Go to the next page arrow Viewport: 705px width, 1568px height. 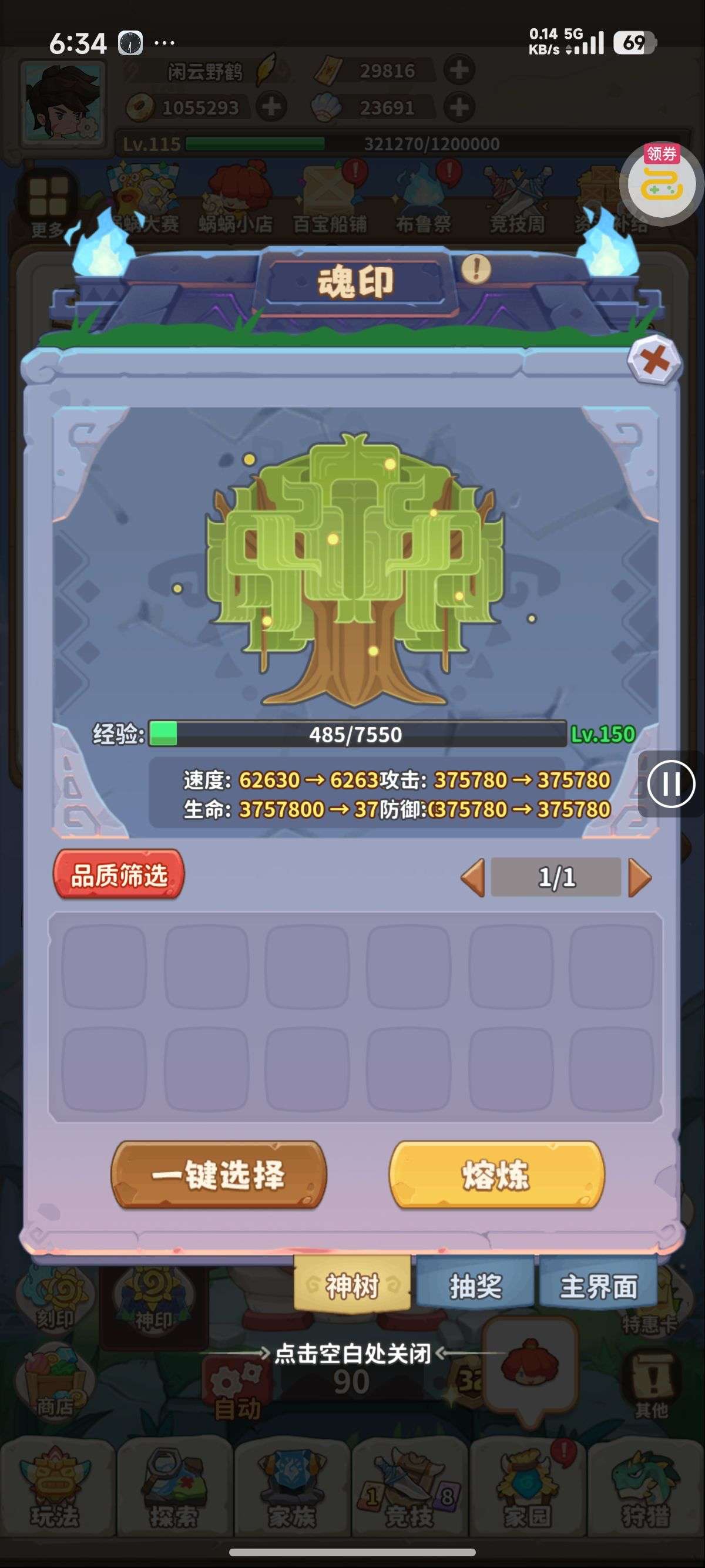pos(639,877)
